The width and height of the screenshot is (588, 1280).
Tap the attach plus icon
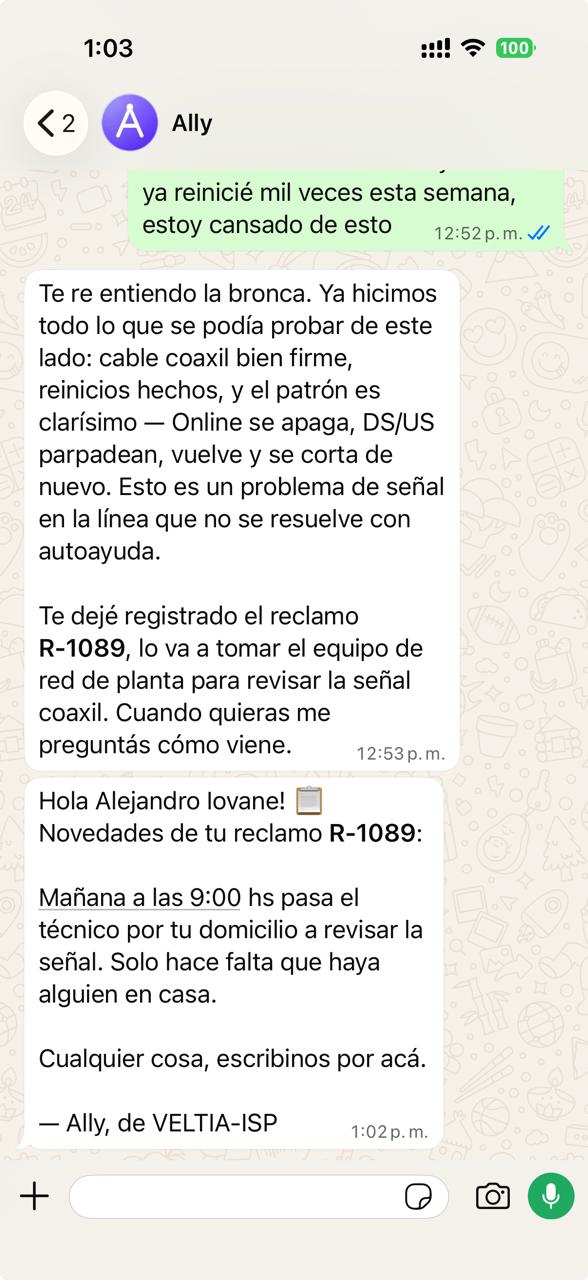click(34, 1196)
